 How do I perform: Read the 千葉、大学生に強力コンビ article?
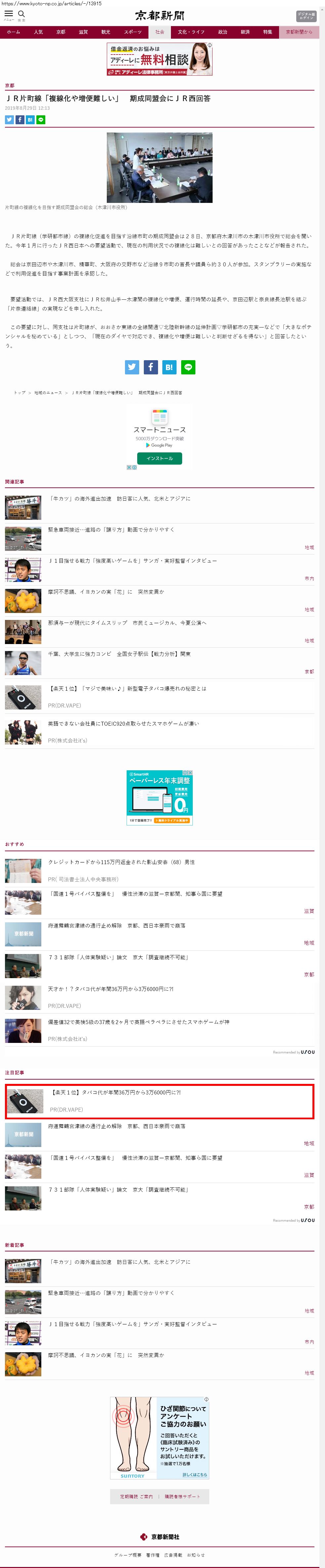click(x=119, y=654)
